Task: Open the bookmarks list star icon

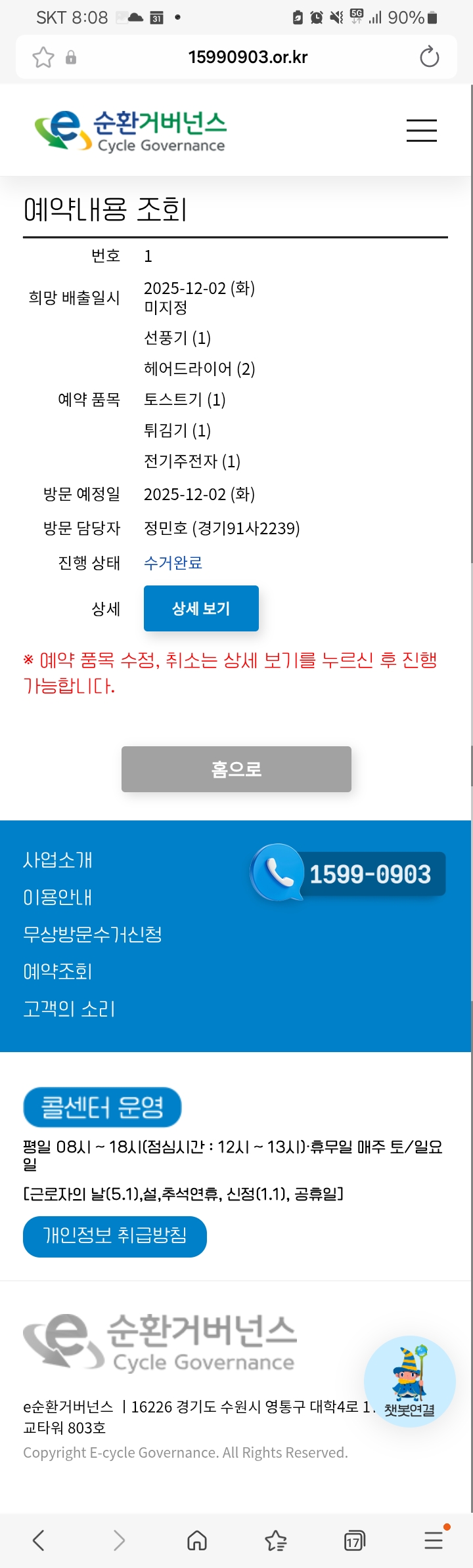Action: [x=276, y=1540]
